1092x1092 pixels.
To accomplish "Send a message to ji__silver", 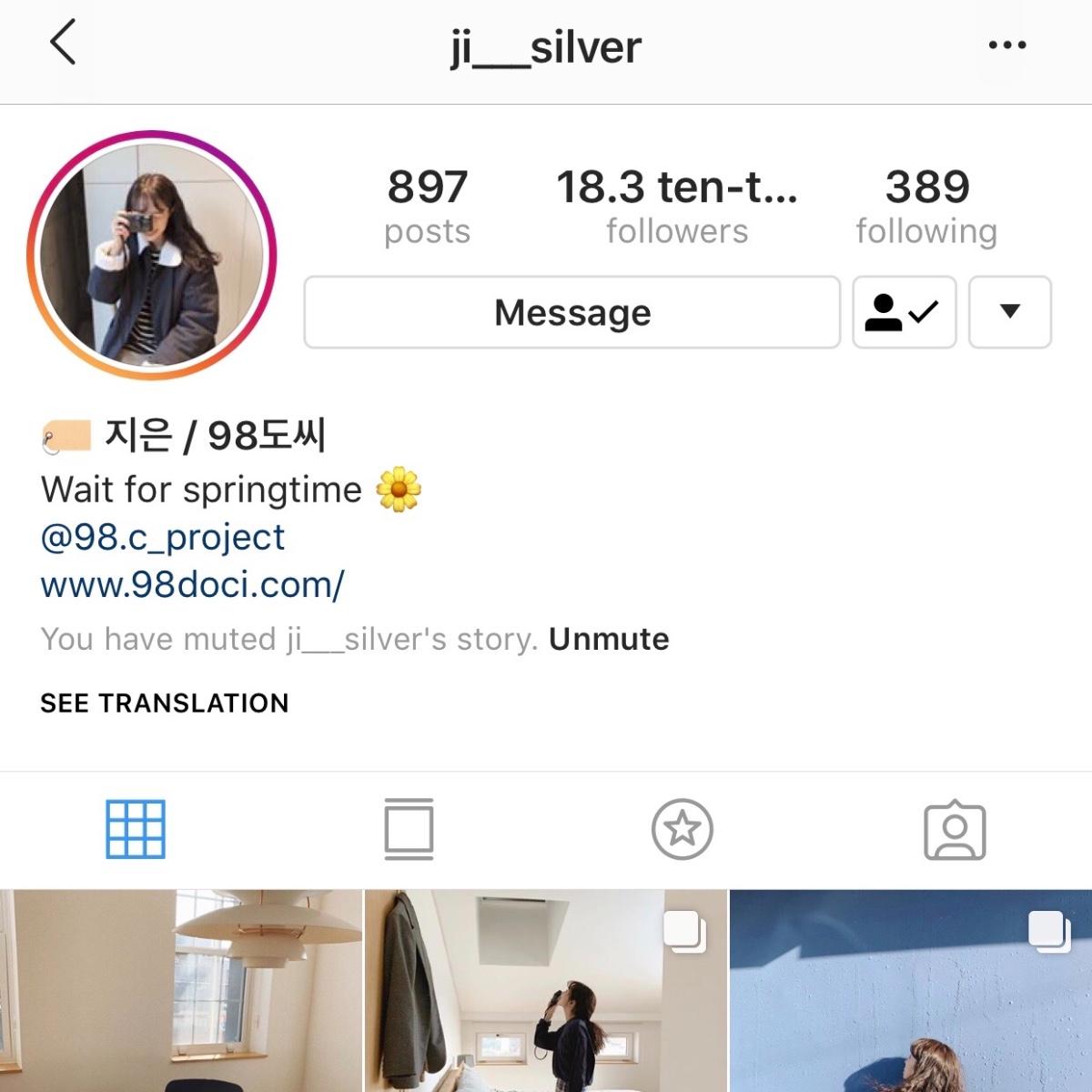I will [x=571, y=312].
